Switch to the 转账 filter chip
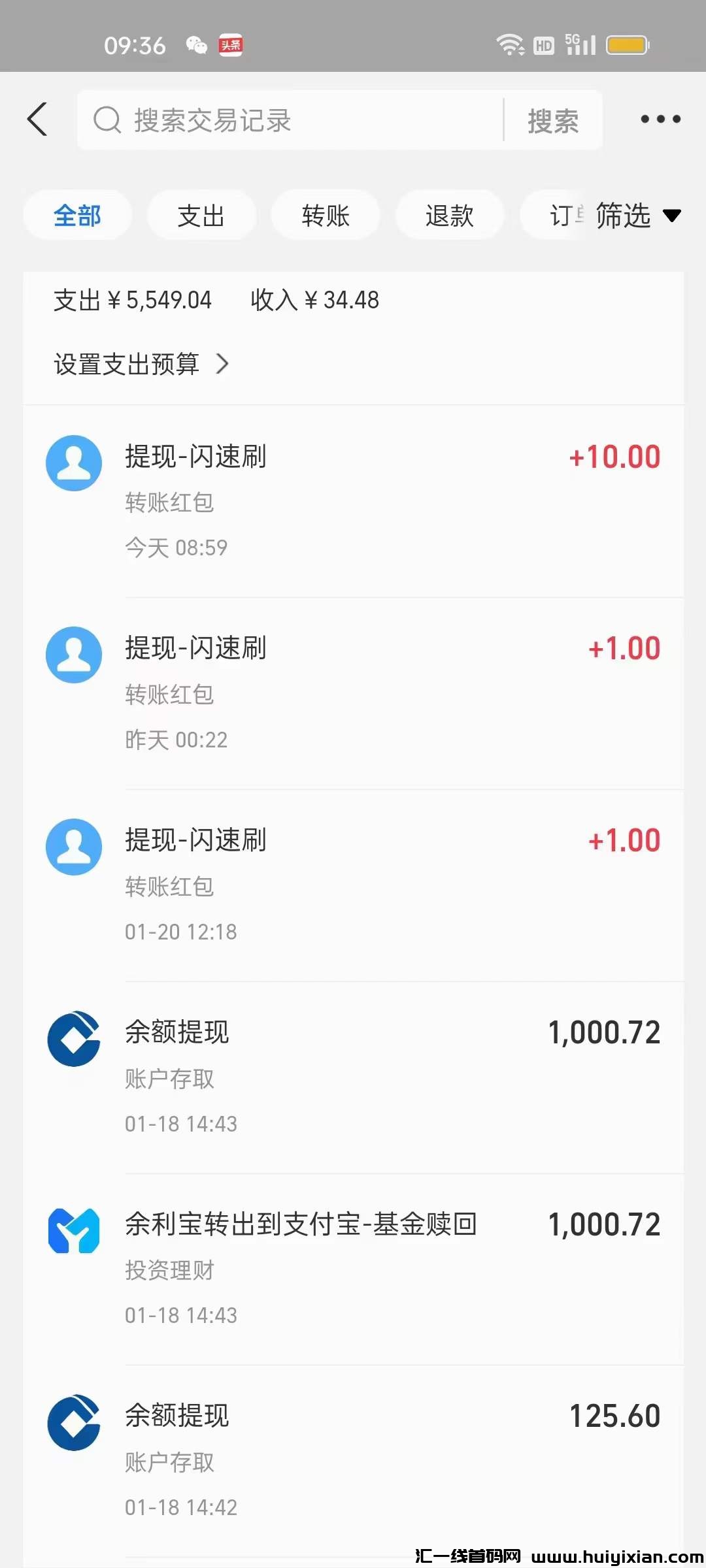Screen dimensions: 706x1568 (x=326, y=216)
